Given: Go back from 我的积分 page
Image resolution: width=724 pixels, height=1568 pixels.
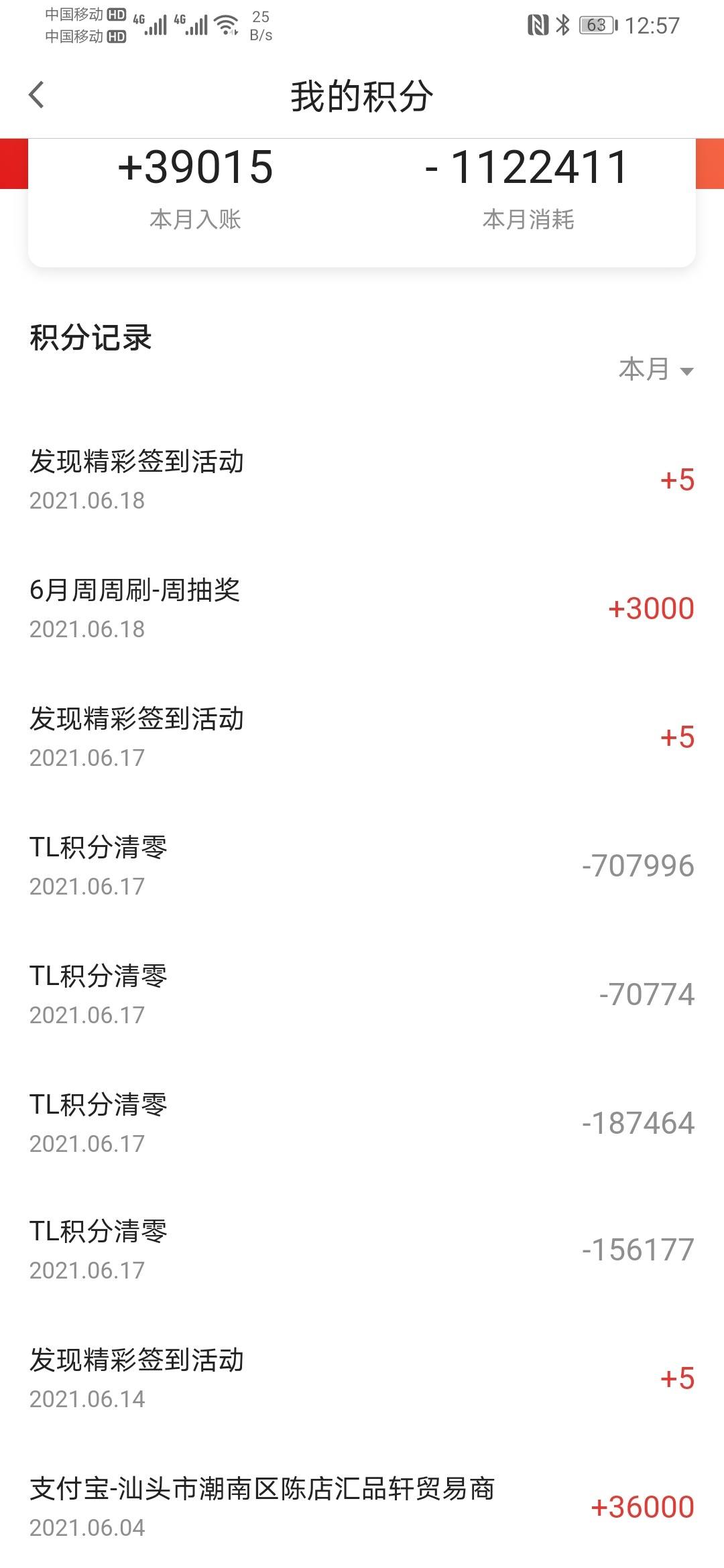Looking at the screenshot, I should [37, 94].
